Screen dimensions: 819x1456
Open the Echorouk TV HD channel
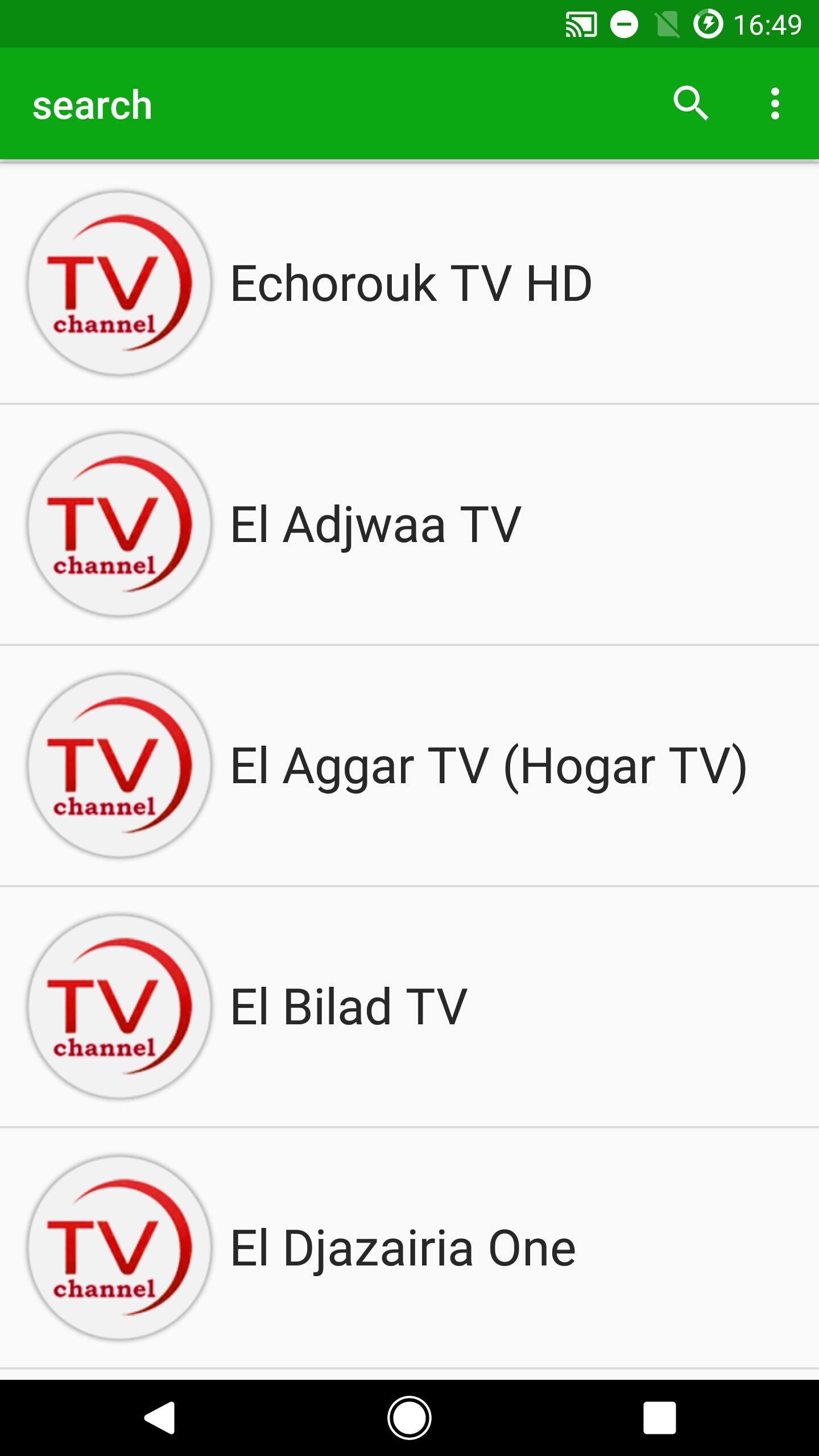(x=409, y=283)
